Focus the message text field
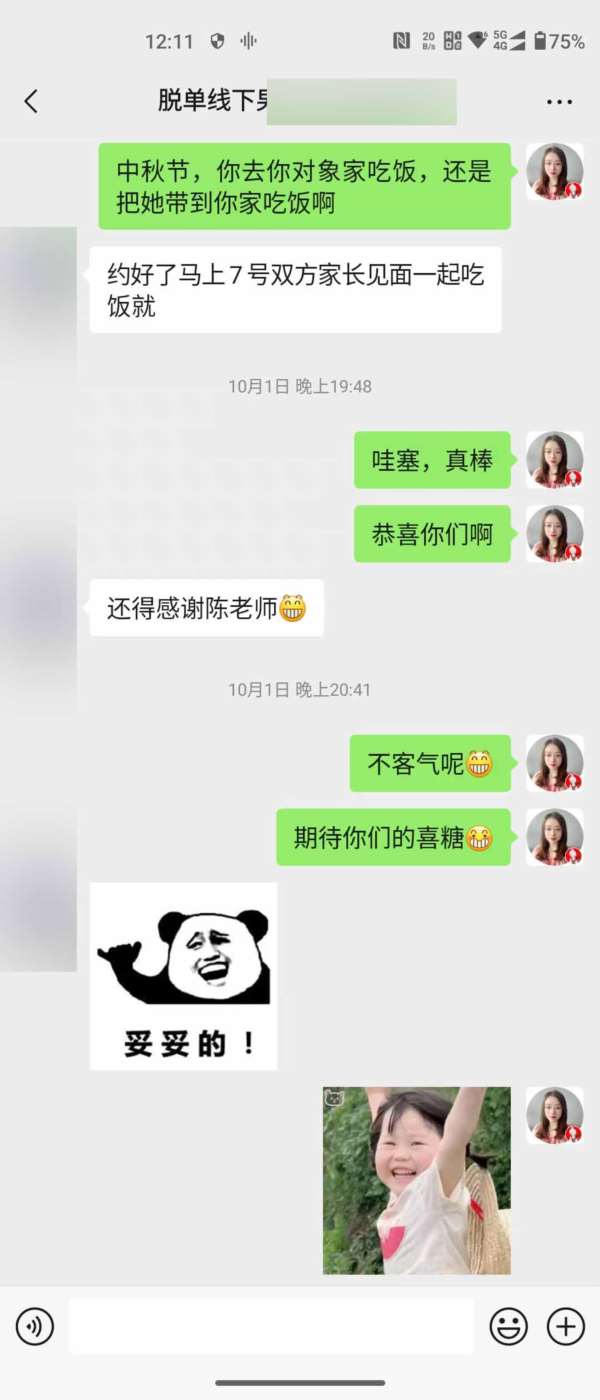Viewport: 600px width, 1400px height. [x=270, y=1327]
